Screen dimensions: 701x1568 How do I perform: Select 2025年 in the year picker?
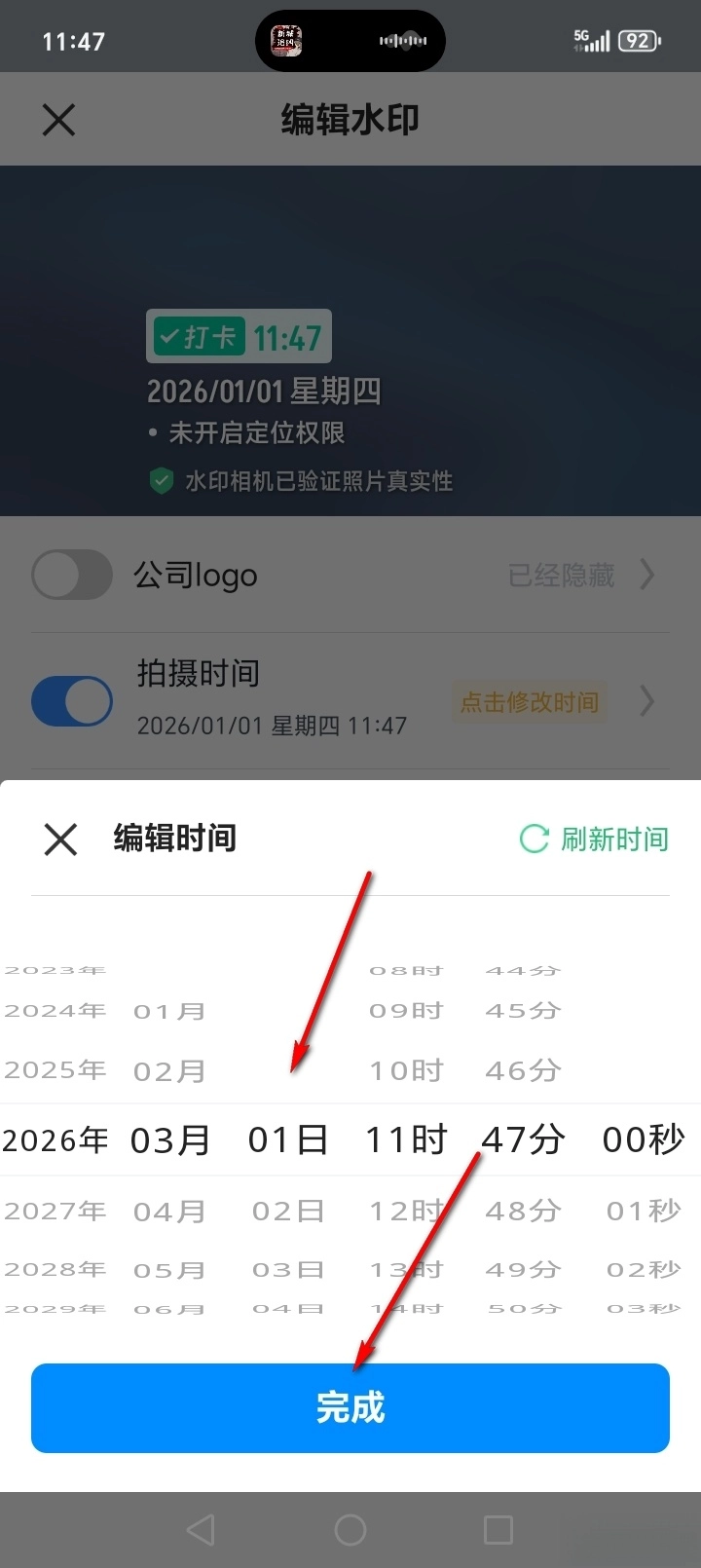55,1070
